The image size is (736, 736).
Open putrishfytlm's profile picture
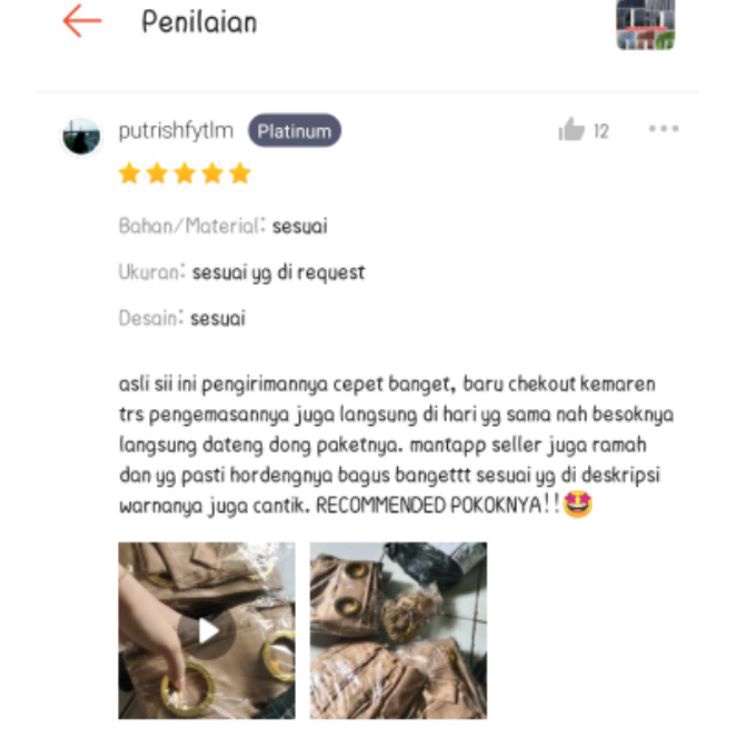click(81, 137)
